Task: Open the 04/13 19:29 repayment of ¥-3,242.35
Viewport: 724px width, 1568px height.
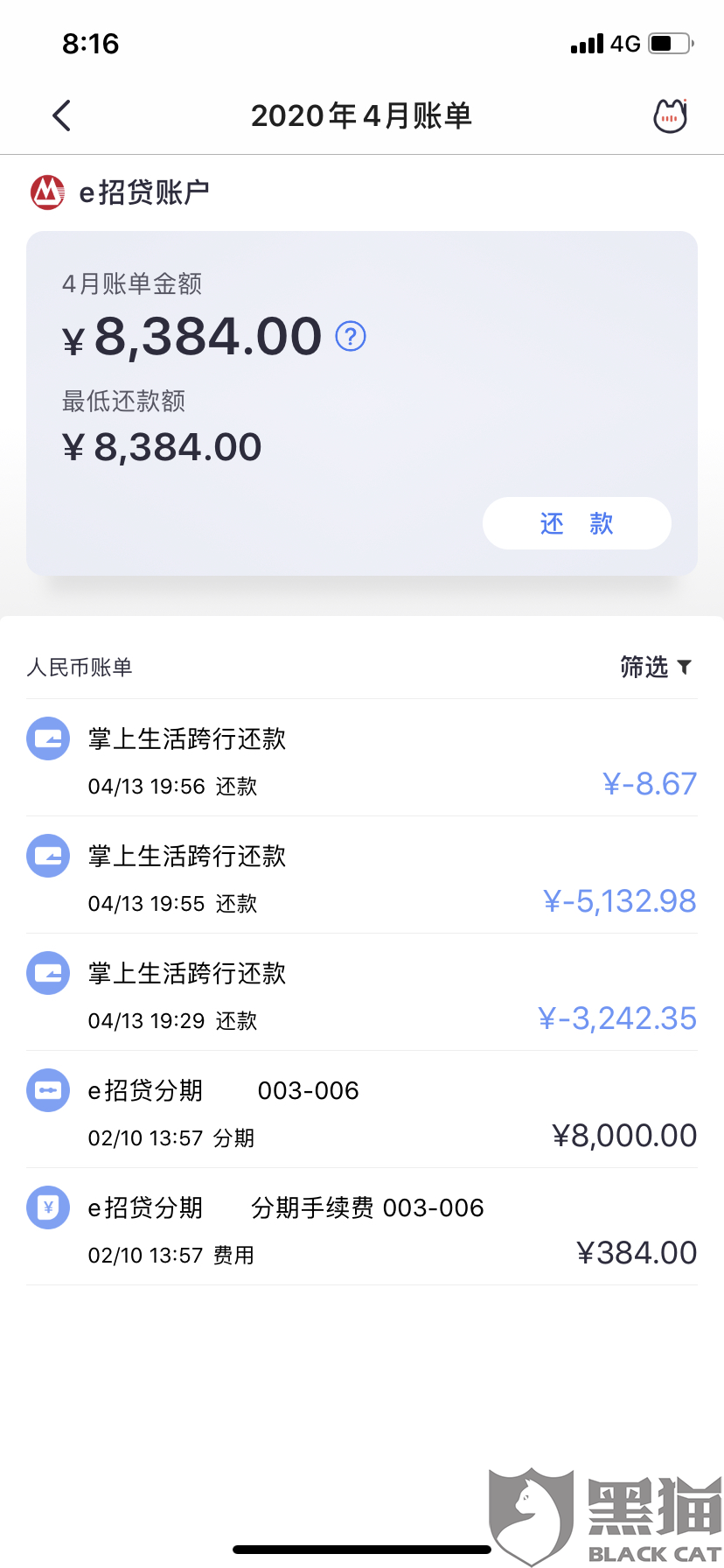Action: coord(362,993)
